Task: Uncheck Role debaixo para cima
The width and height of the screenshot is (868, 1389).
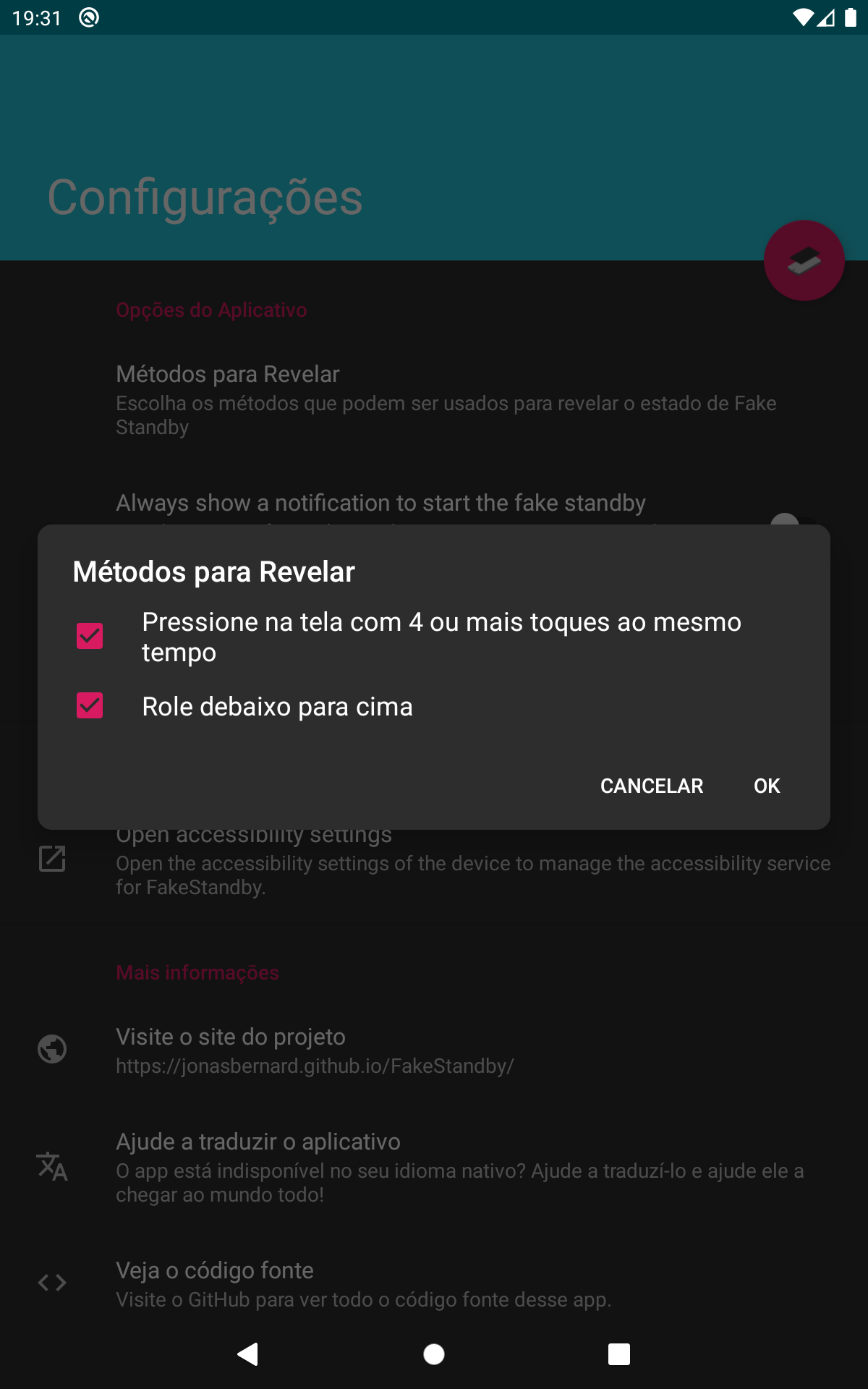Action: [x=90, y=706]
